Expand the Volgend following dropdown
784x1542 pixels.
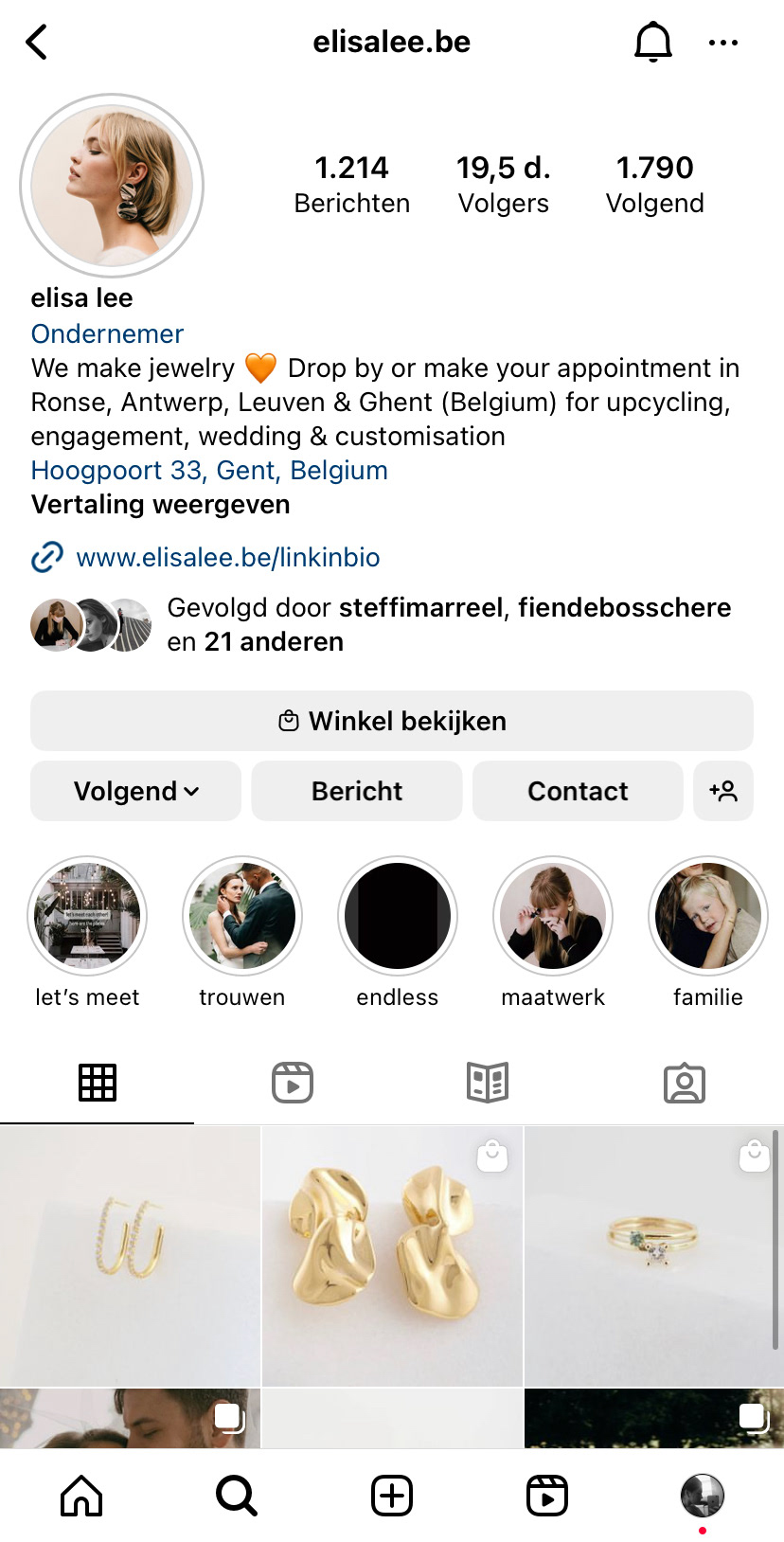136,791
